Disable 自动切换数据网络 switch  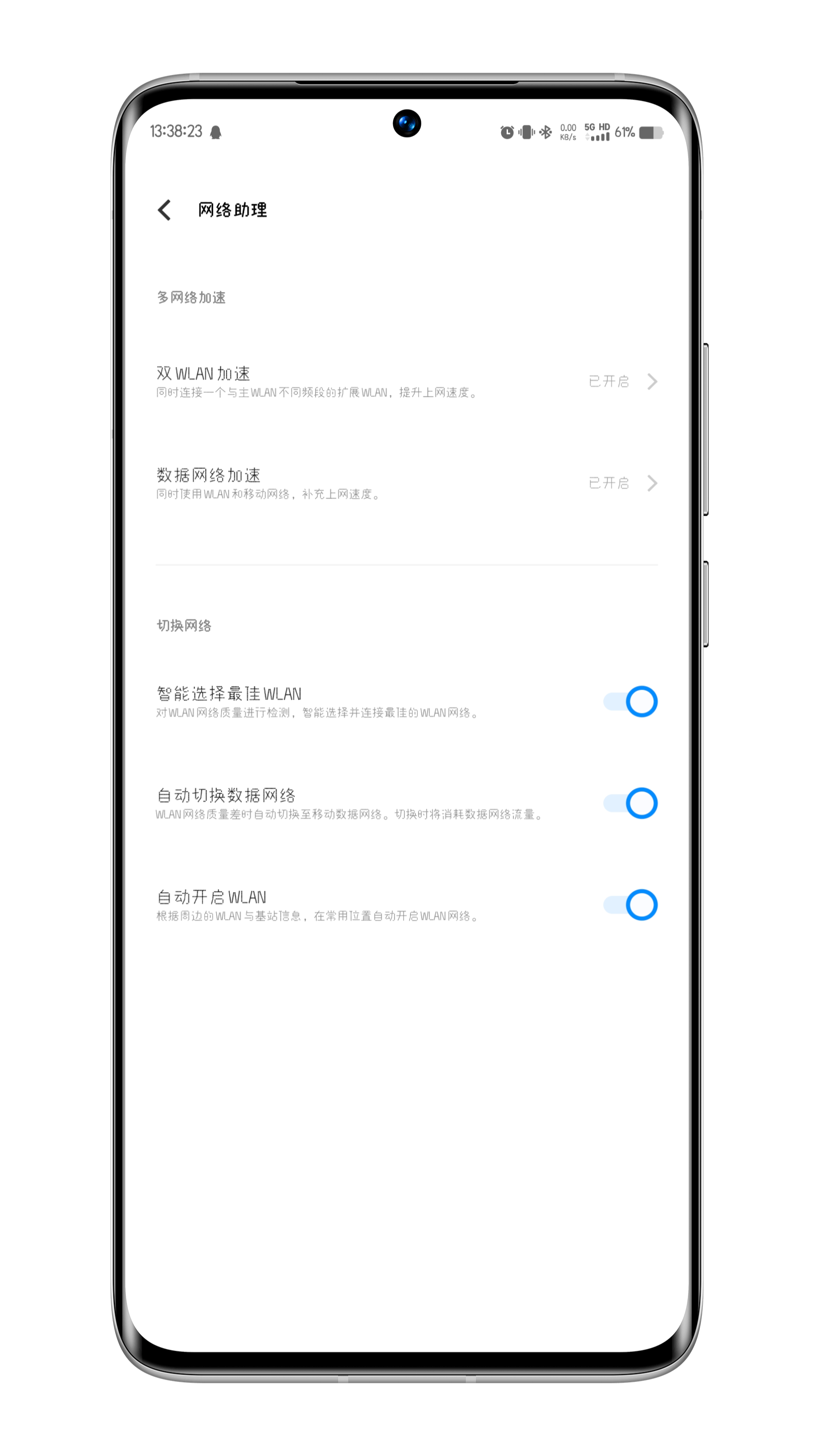point(630,803)
